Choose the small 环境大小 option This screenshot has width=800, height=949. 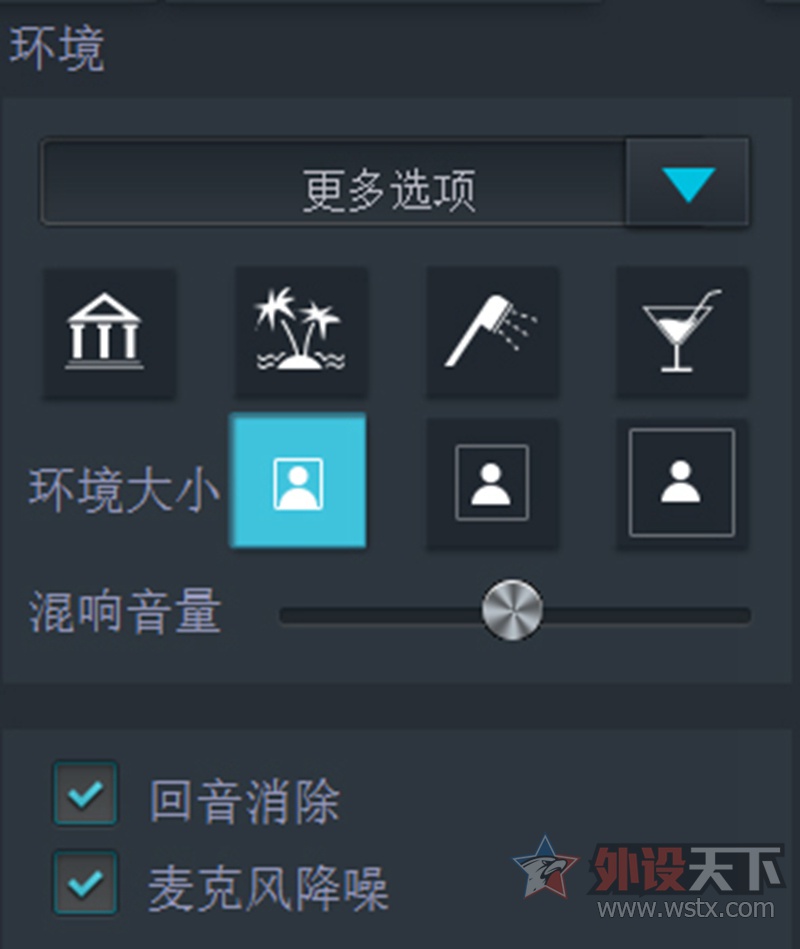(298, 483)
